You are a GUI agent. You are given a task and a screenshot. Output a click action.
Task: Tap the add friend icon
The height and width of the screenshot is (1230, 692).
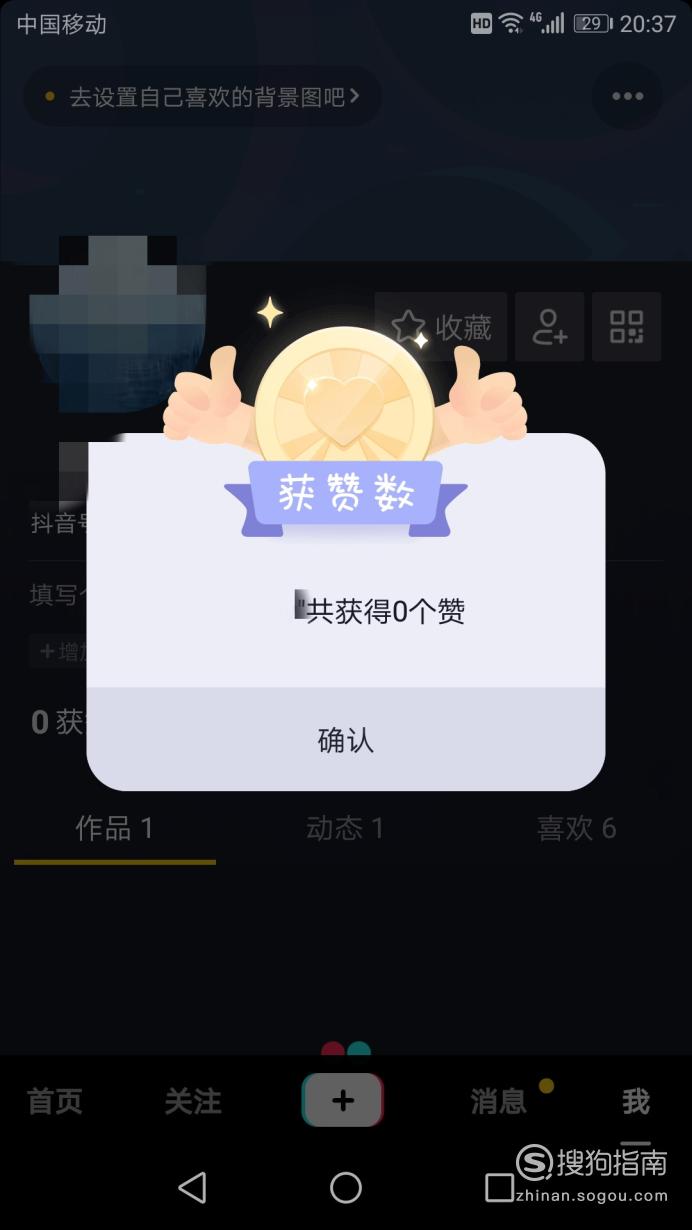(x=549, y=327)
